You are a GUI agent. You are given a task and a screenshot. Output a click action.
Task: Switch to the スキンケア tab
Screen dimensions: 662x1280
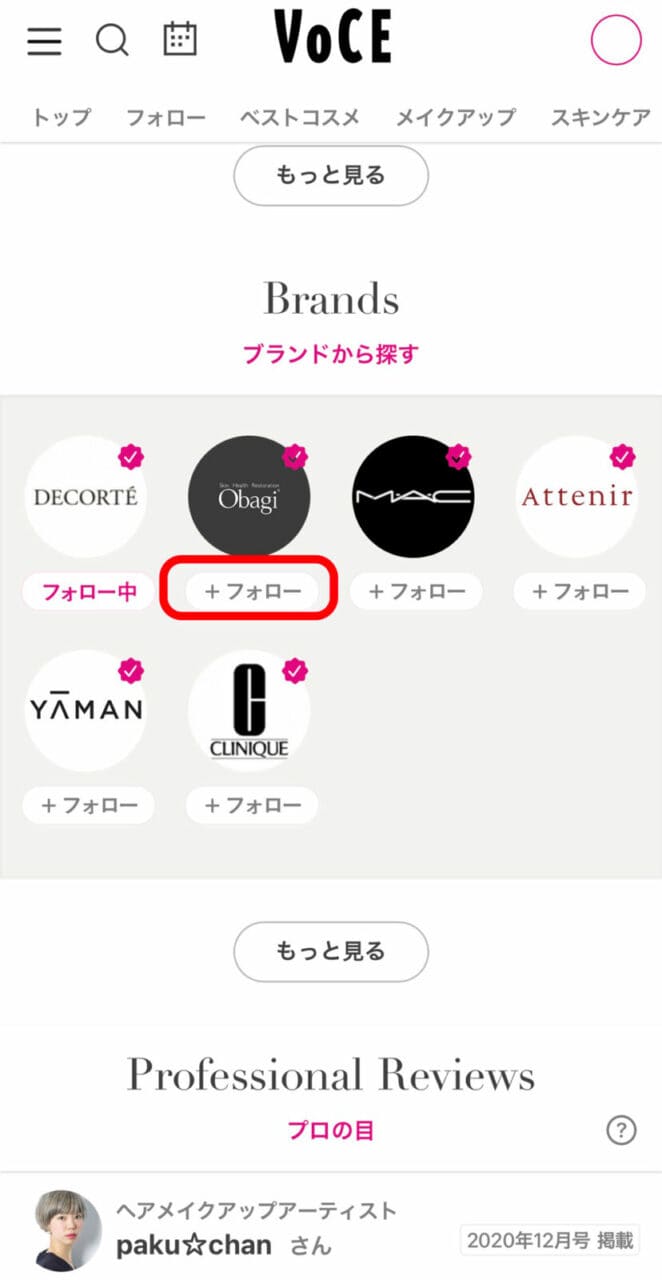pos(601,117)
